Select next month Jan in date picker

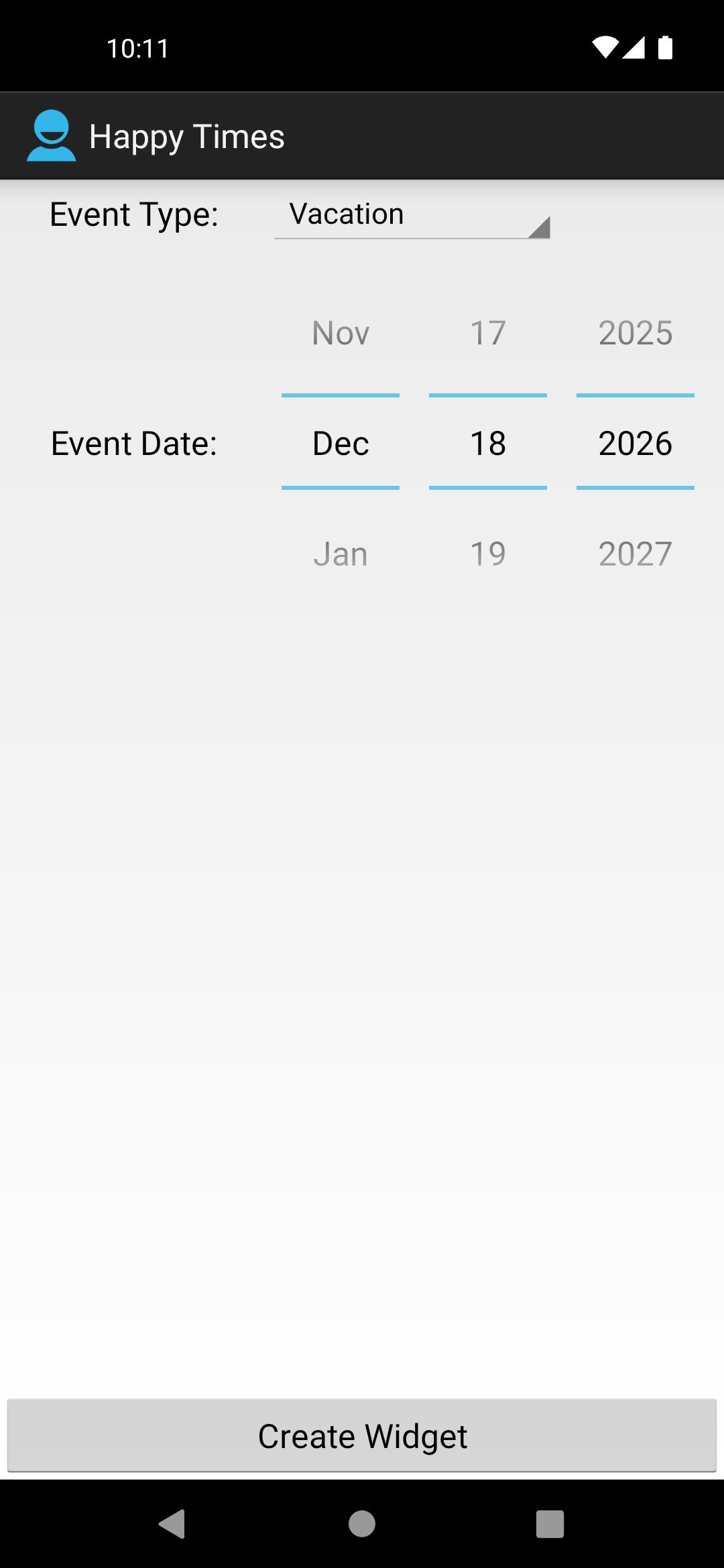(341, 554)
